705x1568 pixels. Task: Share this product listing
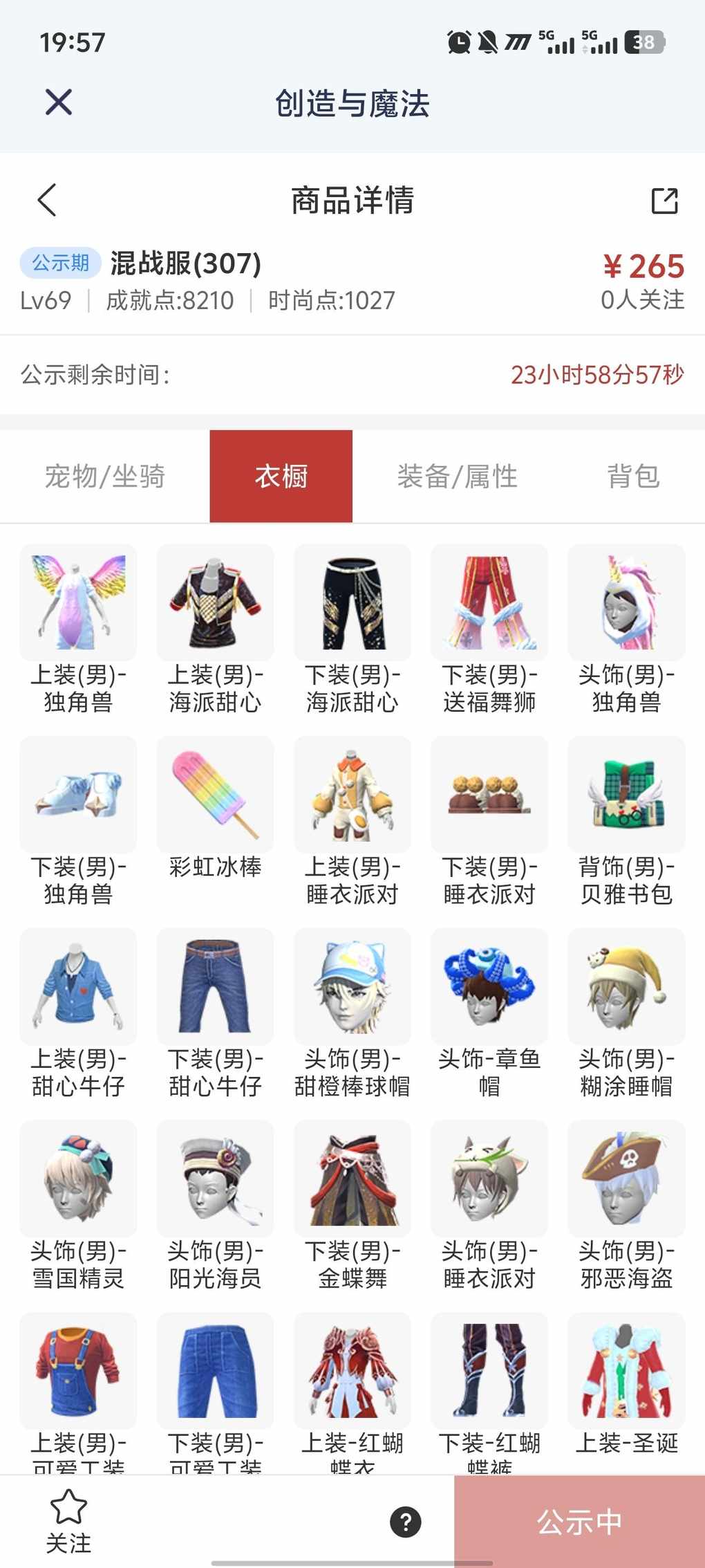[x=664, y=201]
